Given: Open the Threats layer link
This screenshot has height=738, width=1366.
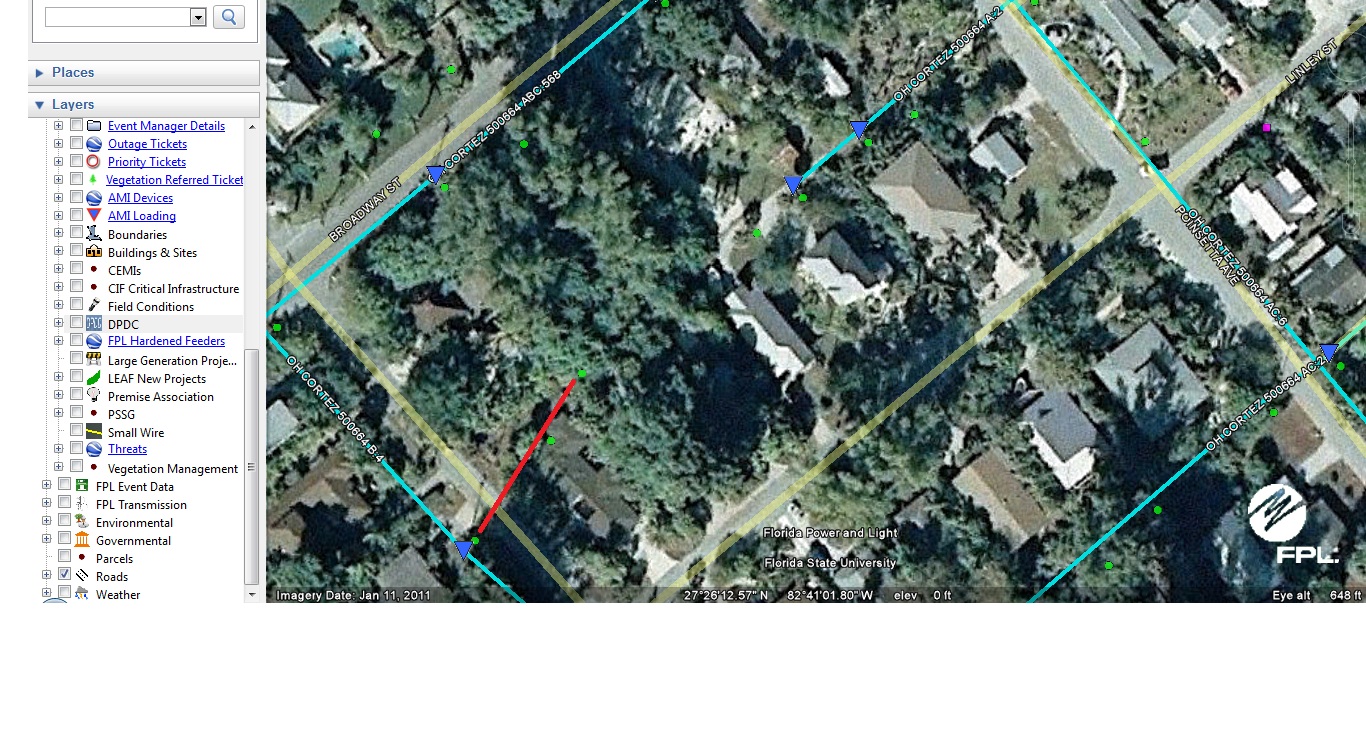Looking at the screenshot, I should tap(127, 449).
